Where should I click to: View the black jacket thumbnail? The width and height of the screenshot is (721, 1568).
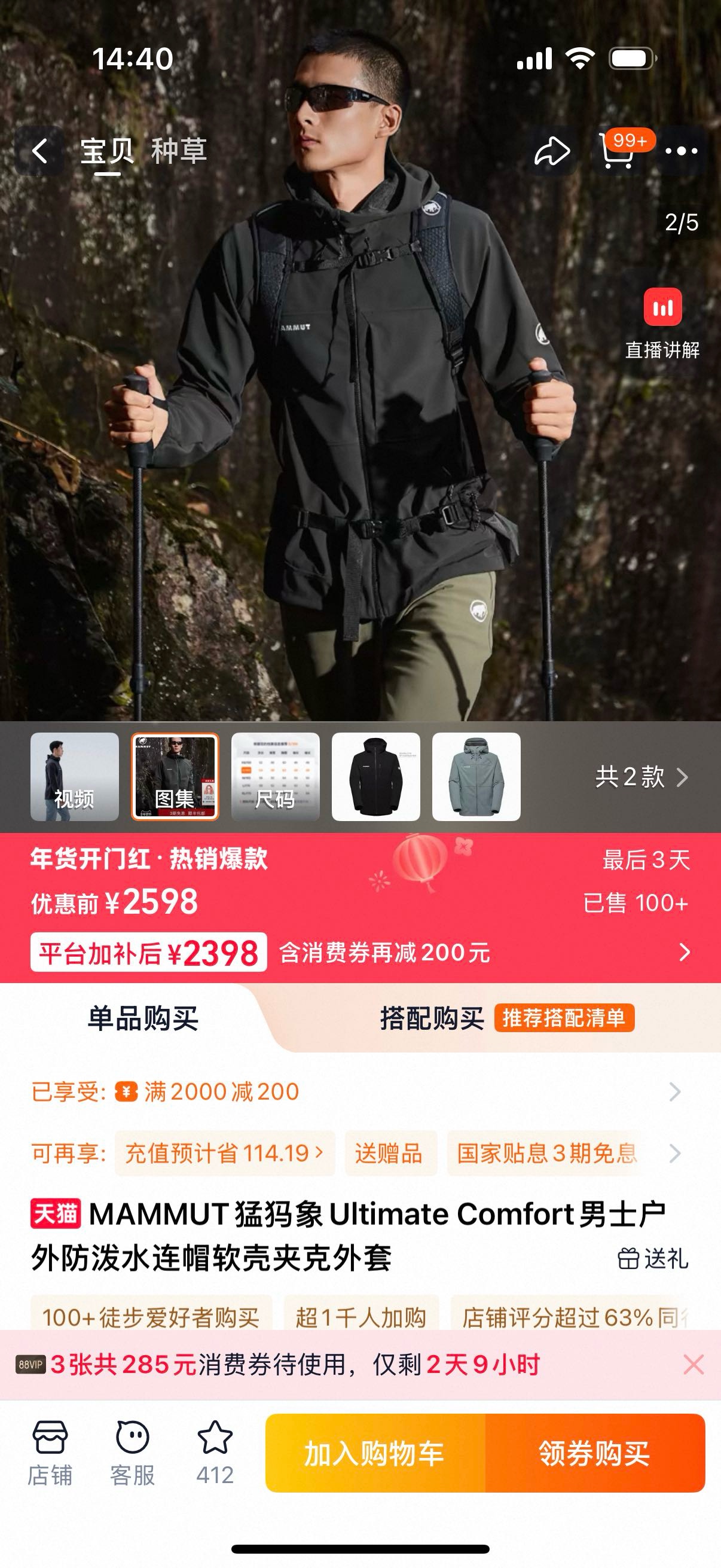tap(375, 776)
